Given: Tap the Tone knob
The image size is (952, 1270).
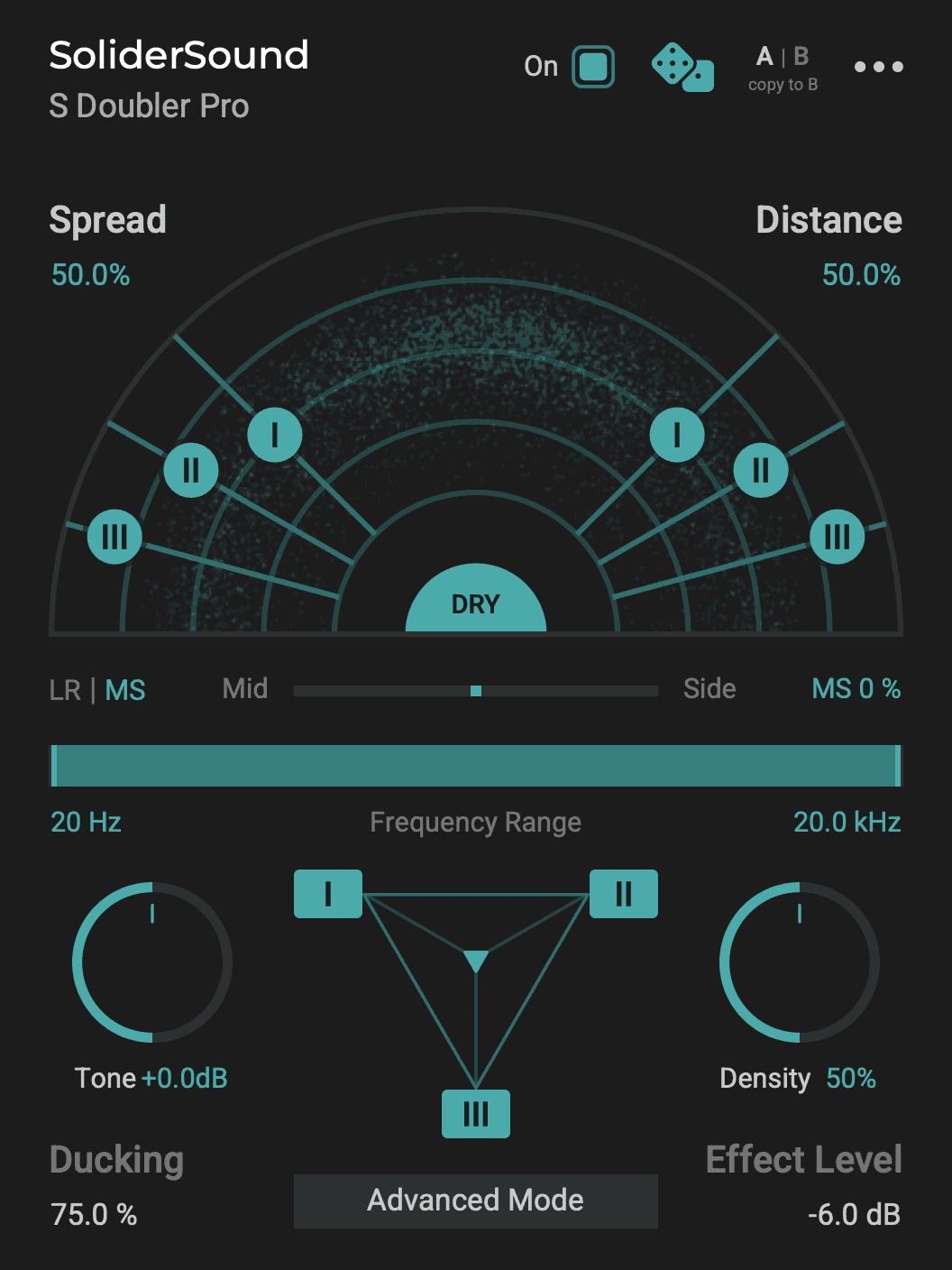Looking at the screenshot, I should pyautogui.click(x=152, y=962).
